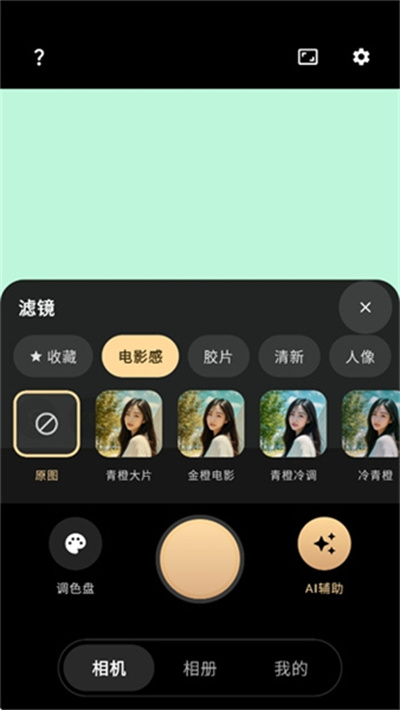400x710 pixels.
Task: Tap the shutter button to capture
Action: click(x=200, y=559)
